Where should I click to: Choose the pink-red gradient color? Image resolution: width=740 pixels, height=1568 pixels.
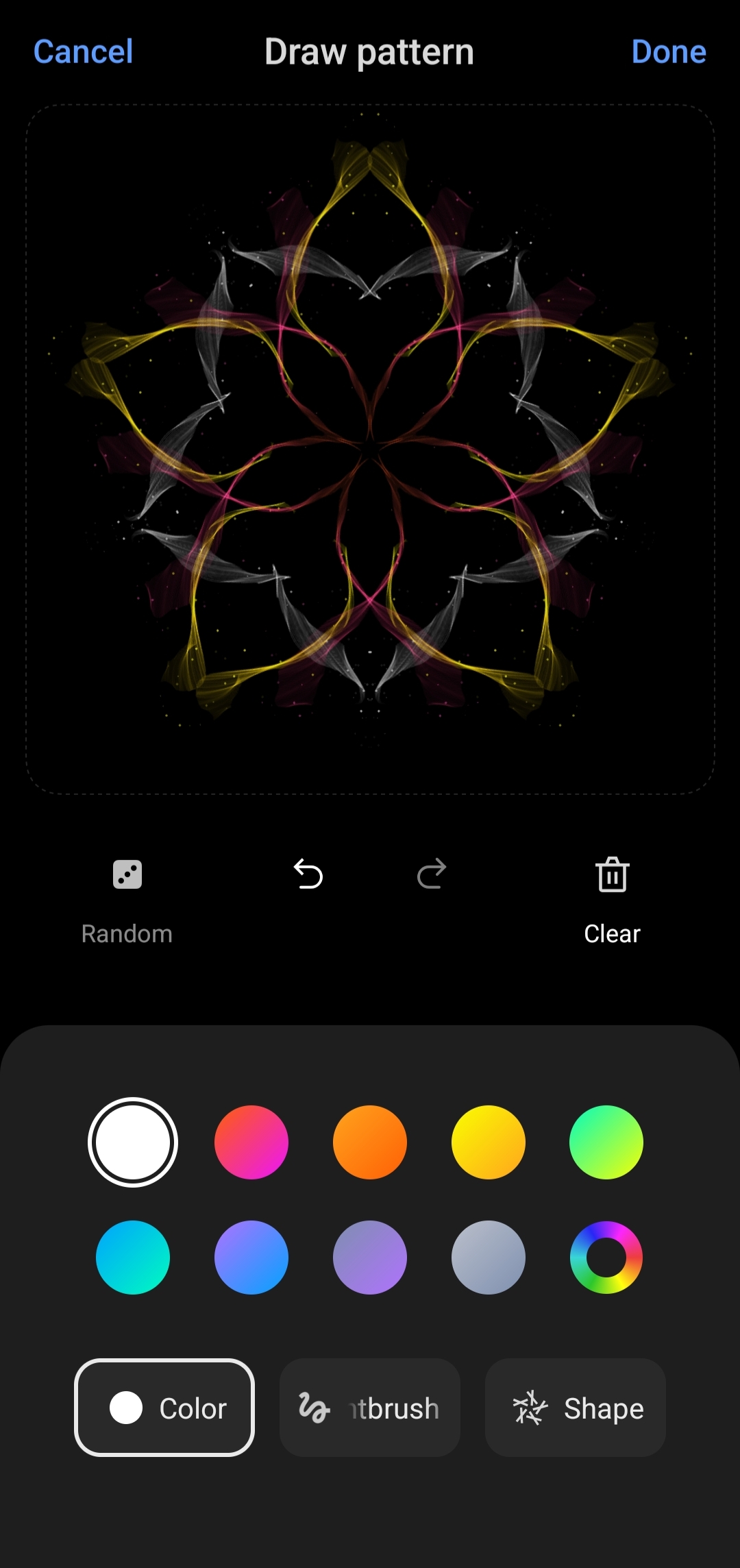[251, 1142]
